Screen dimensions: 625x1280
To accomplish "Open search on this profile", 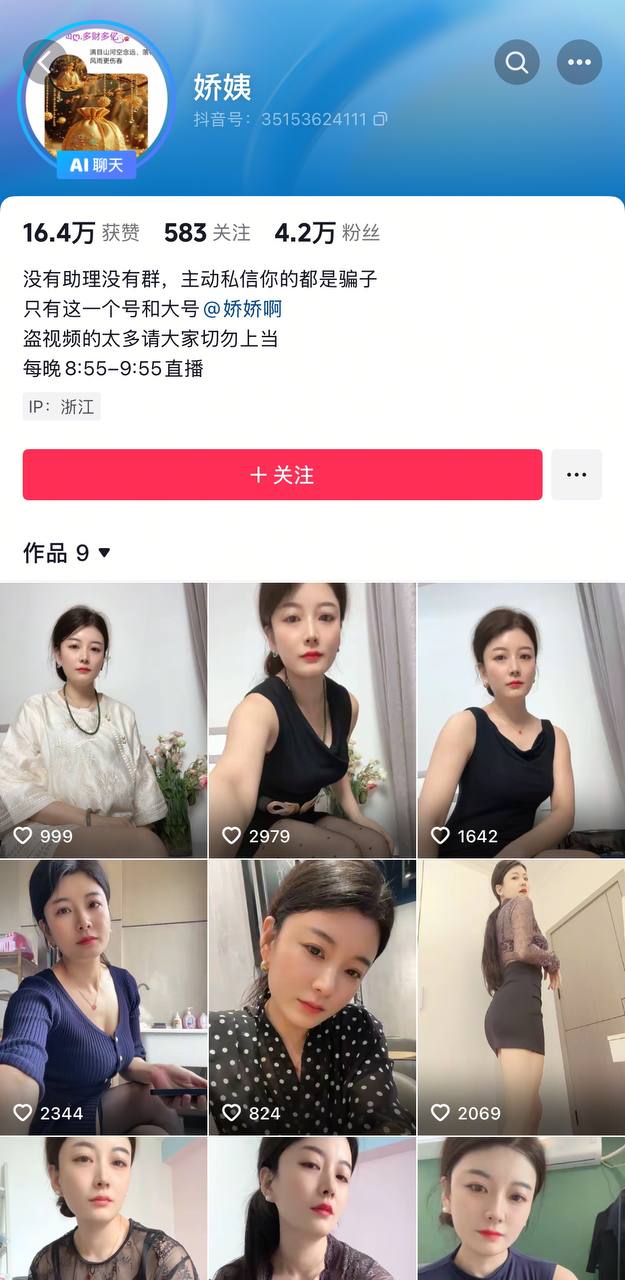I will (517, 62).
